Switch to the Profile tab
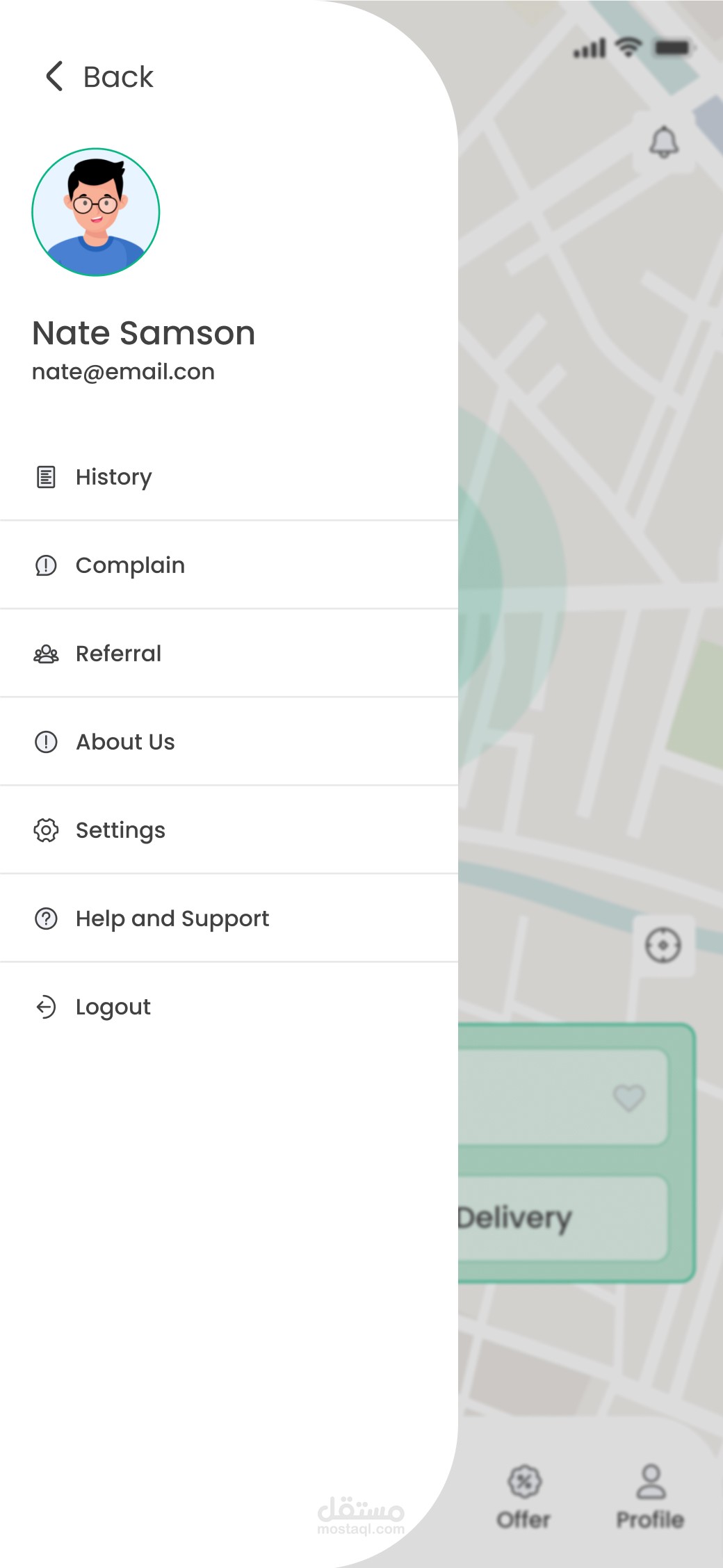This screenshot has width=723, height=1568. click(651, 1498)
